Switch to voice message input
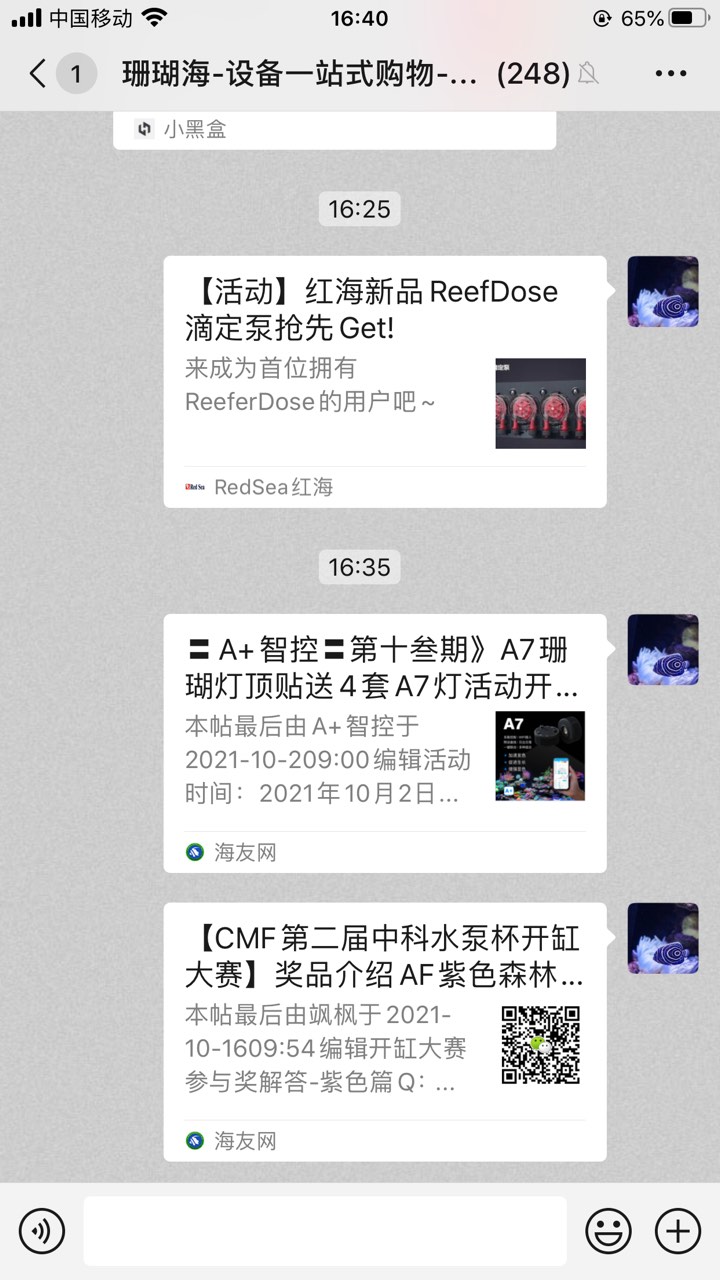Image resolution: width=720 pixels, height=1280 pixels. point(42,1230)
